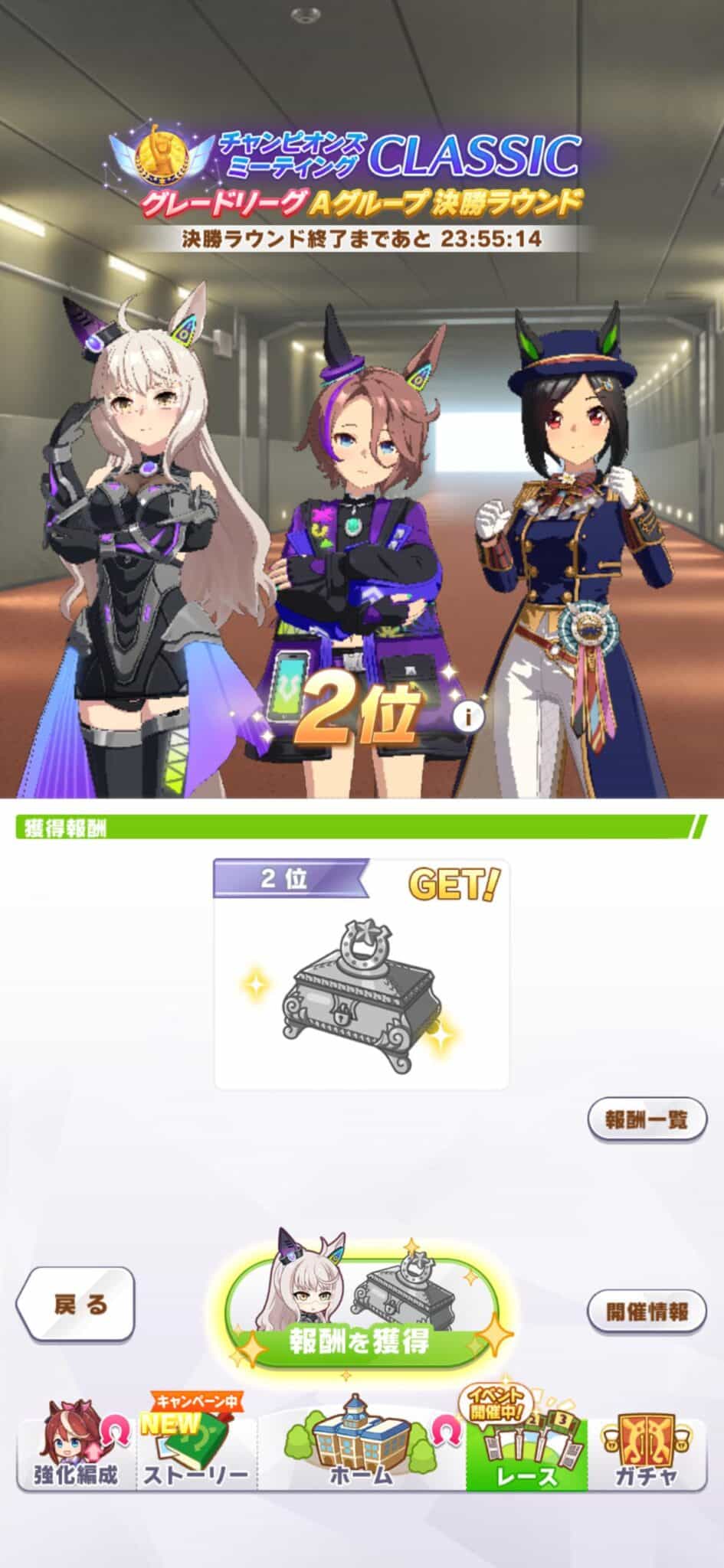Open 開催情報 event information
The width and height of the screenshot is (724, 1568).
click(646, 1312)
